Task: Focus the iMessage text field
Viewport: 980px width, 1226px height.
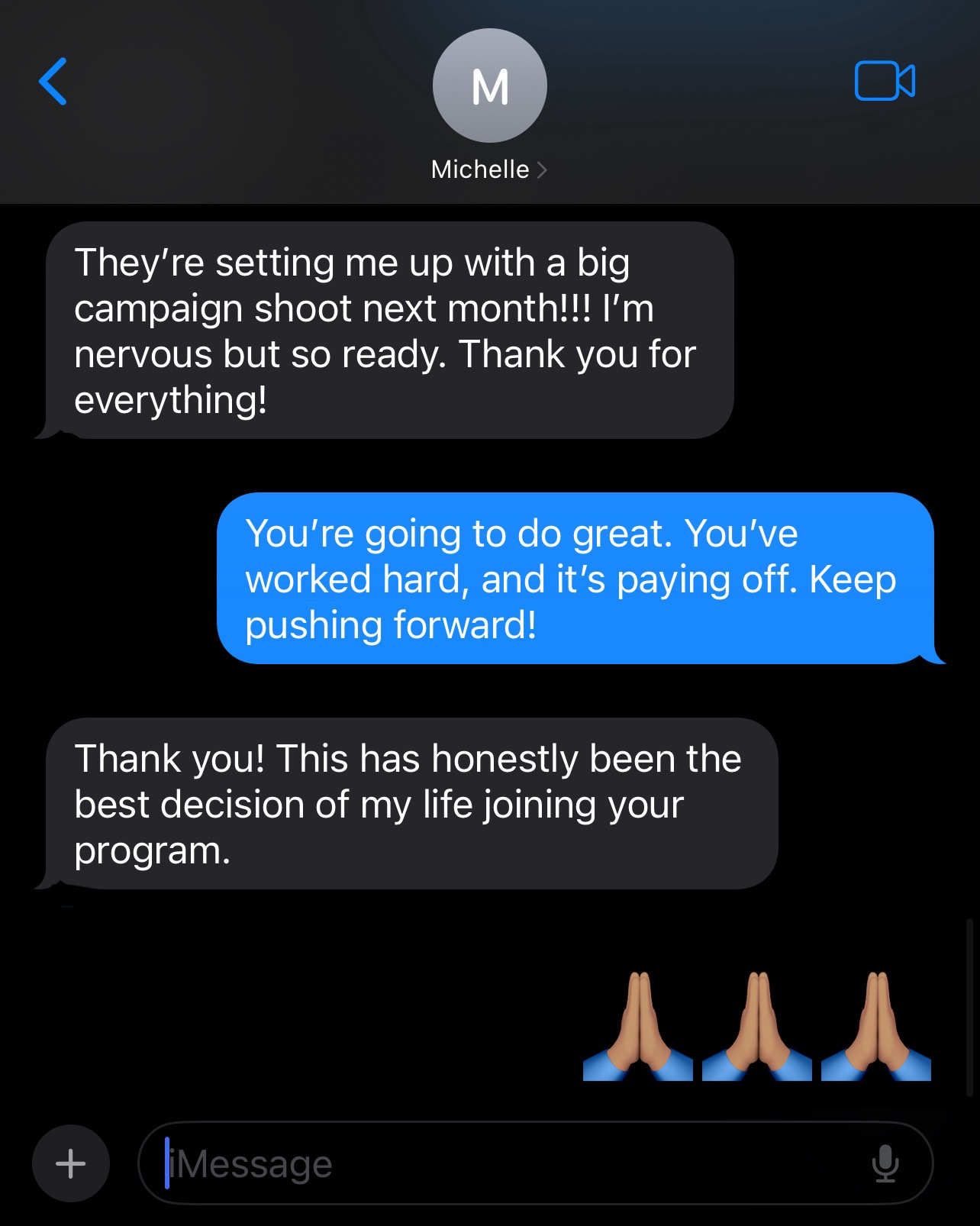Action: 504,1163
